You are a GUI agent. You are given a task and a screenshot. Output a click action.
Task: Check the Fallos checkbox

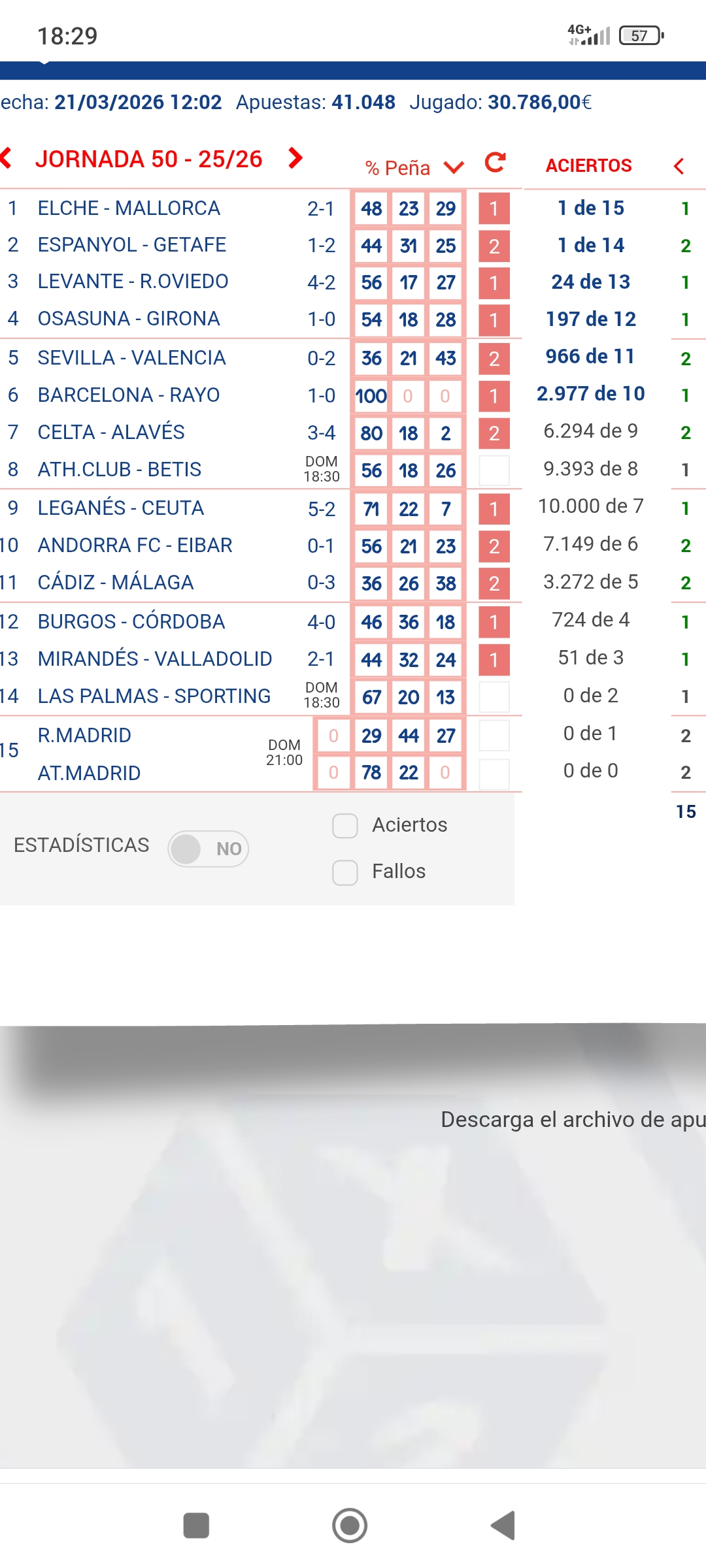pos(345,872)
